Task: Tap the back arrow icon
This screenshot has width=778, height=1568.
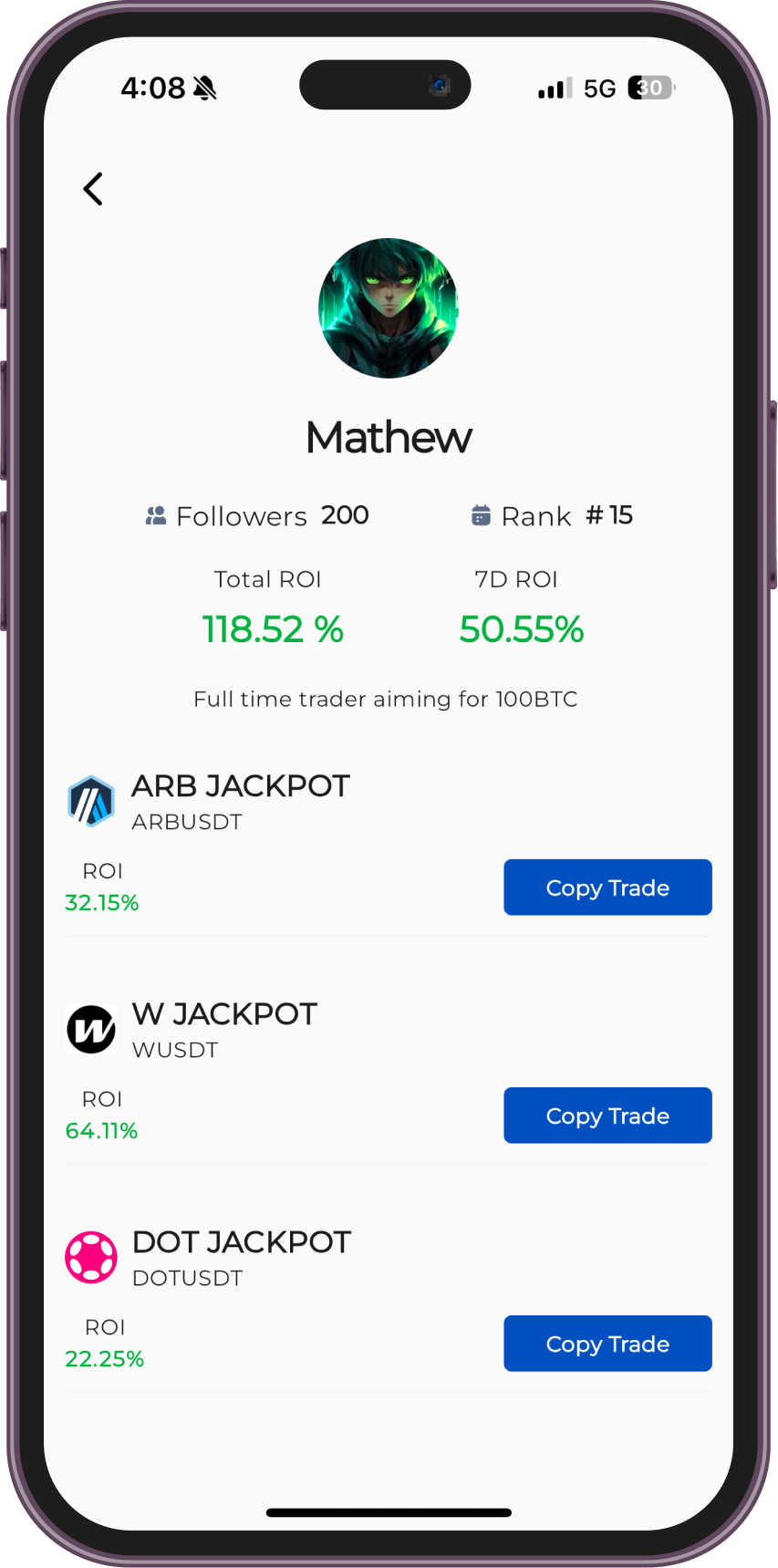Action: click(92, 189)
